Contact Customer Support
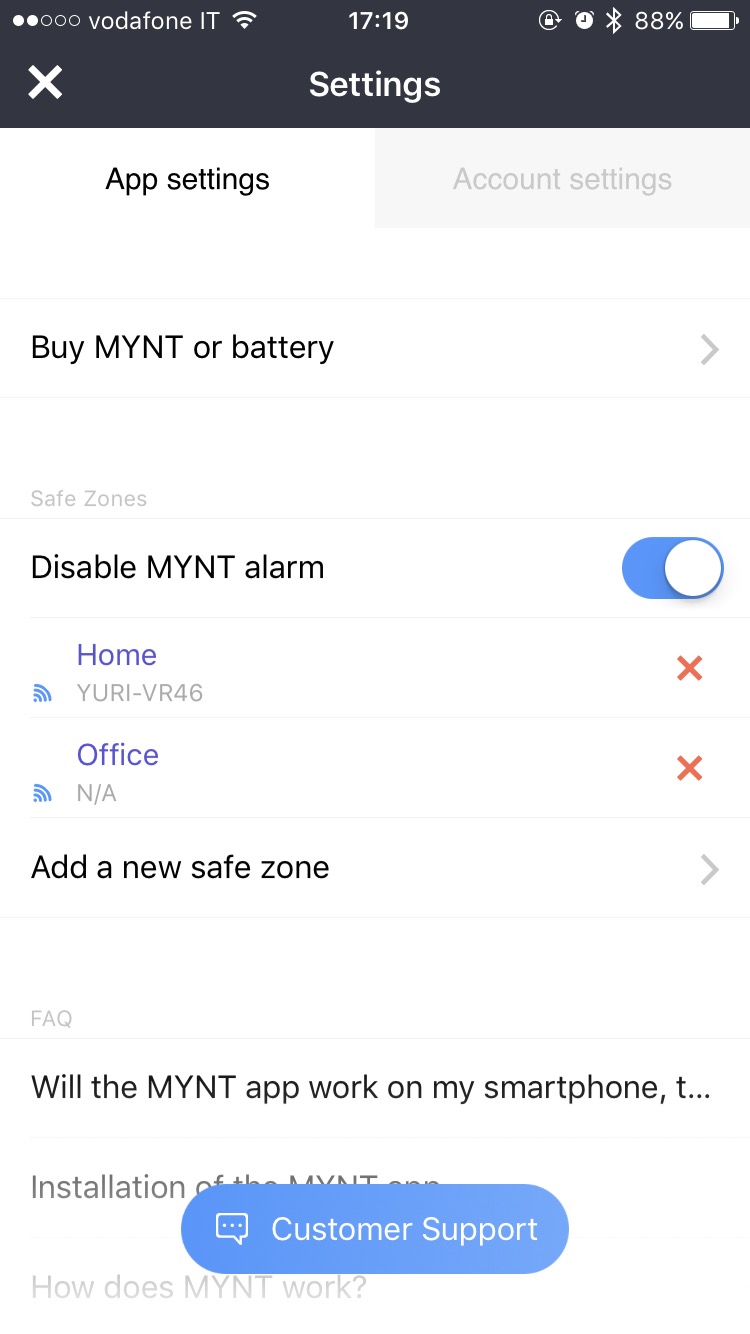 pyautogui.click(x=375, y=1229)
